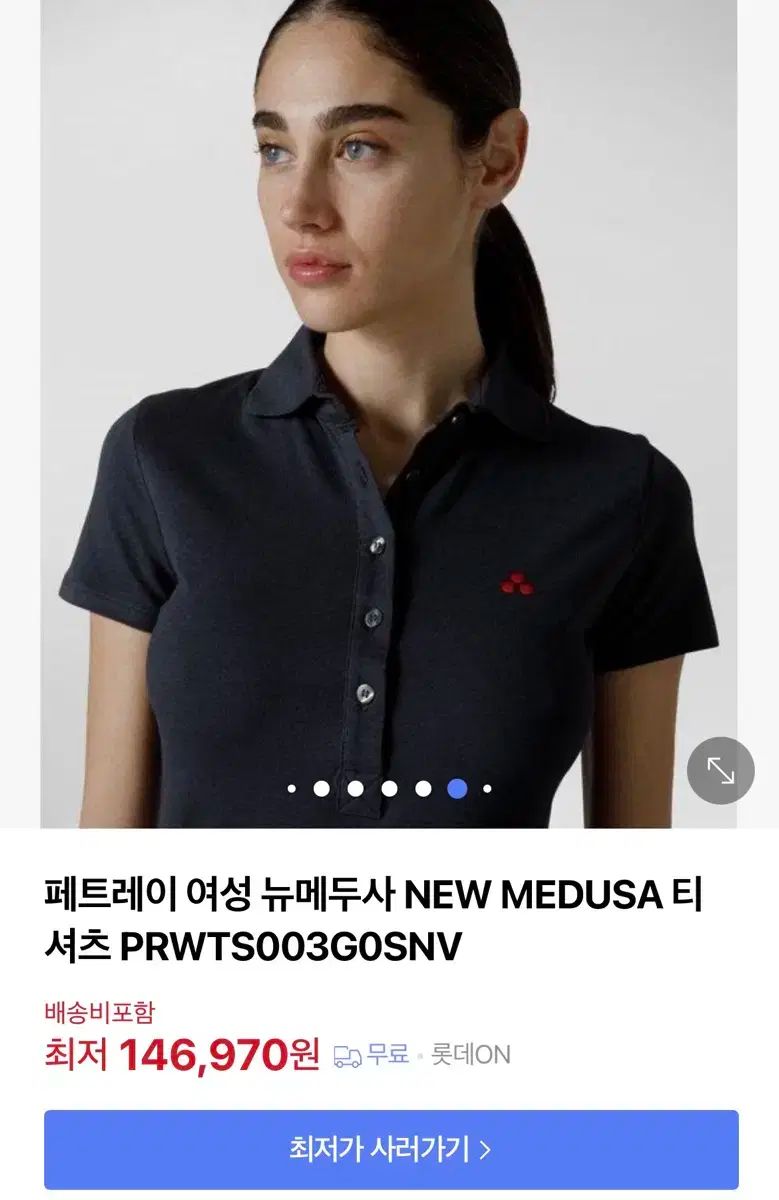Expand the product image to fullscreen
This screenshot has height=1200, width=779.
[720, 770]
